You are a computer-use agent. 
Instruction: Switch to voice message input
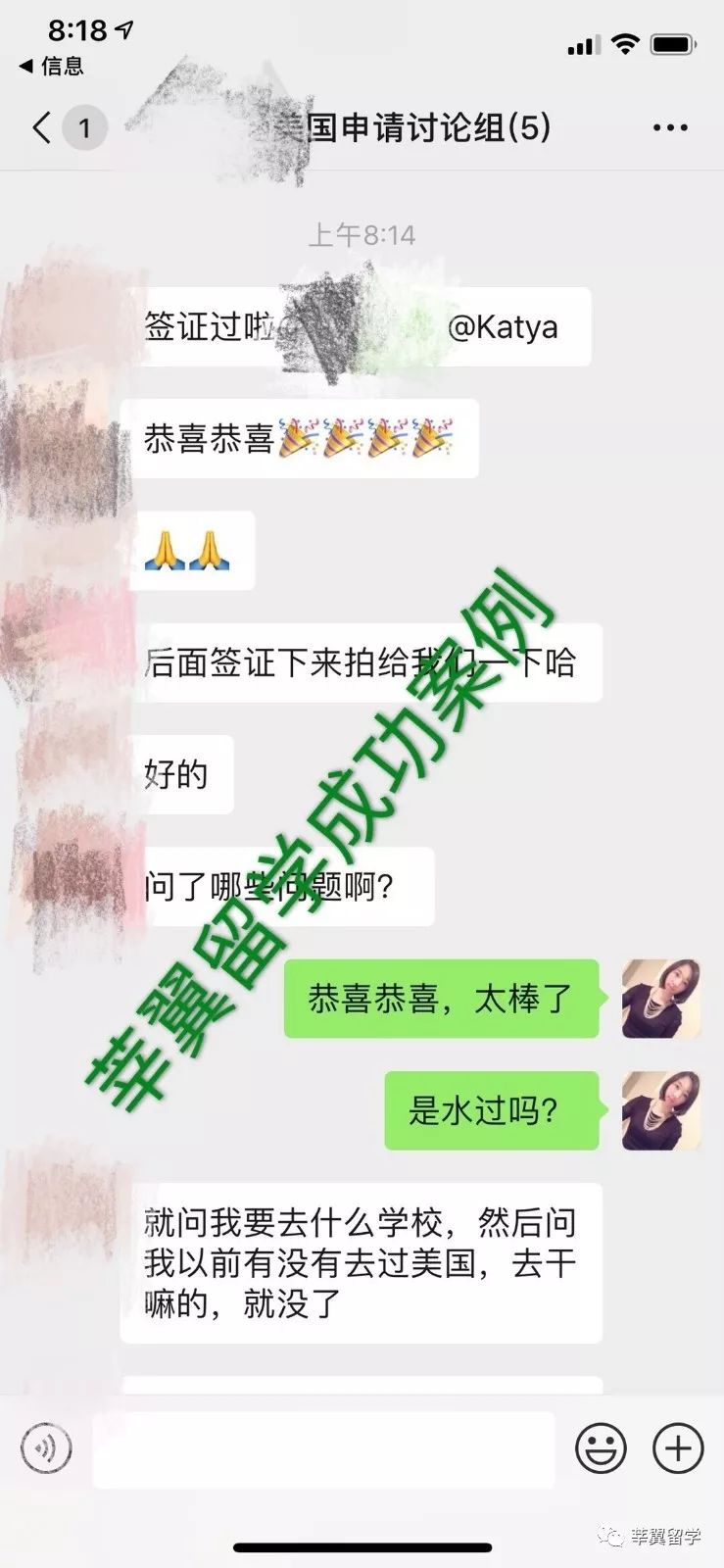(46, 1447)
